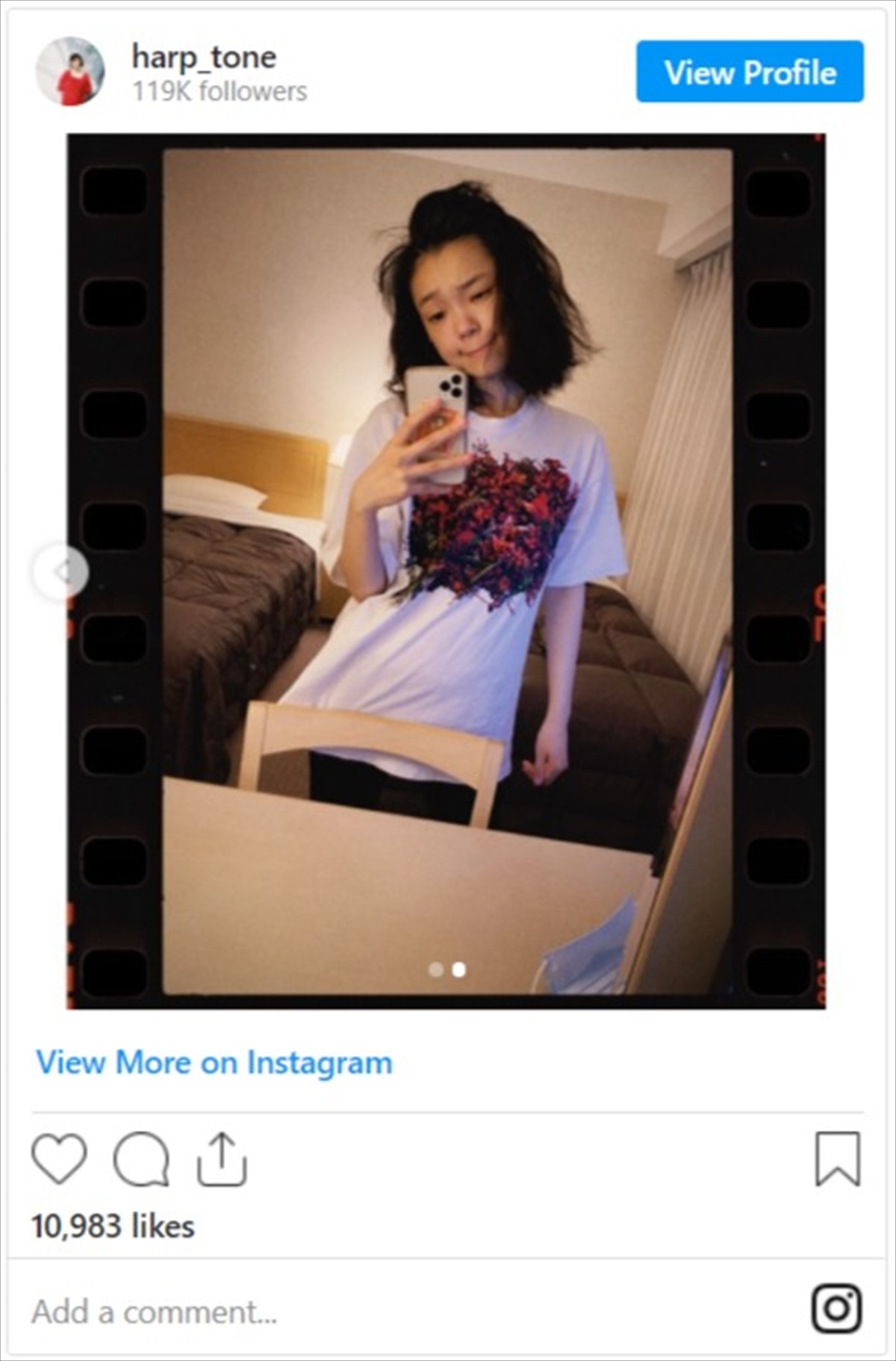Open comments via speech bubble icon
Viewport: 896px width, 1361px height.
(x=140, y=1159)
